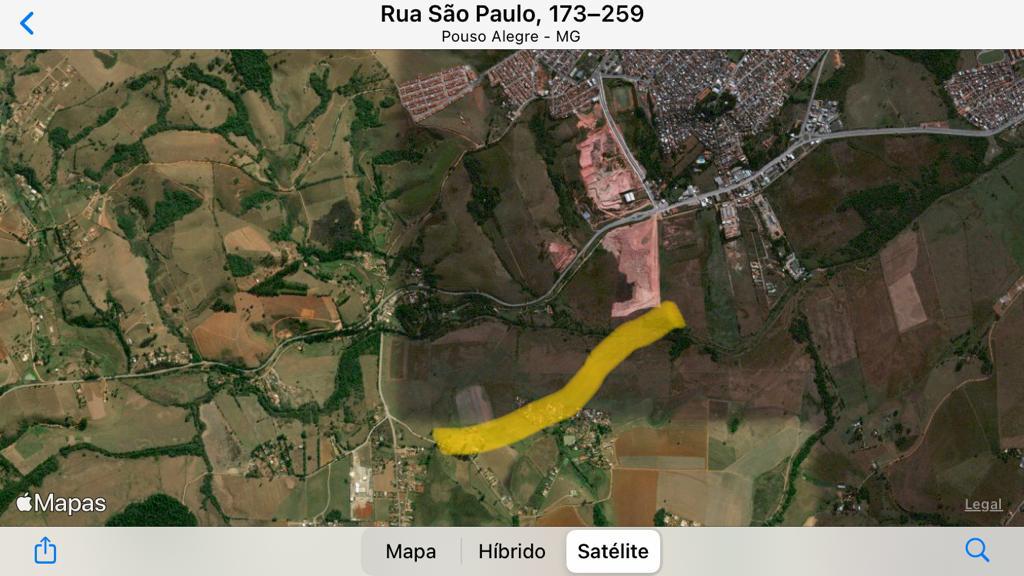Image resolution: width=1024 pixels, height=576 pixels.
Task: Select the Satélite view
Action: [x=613, y=551]
